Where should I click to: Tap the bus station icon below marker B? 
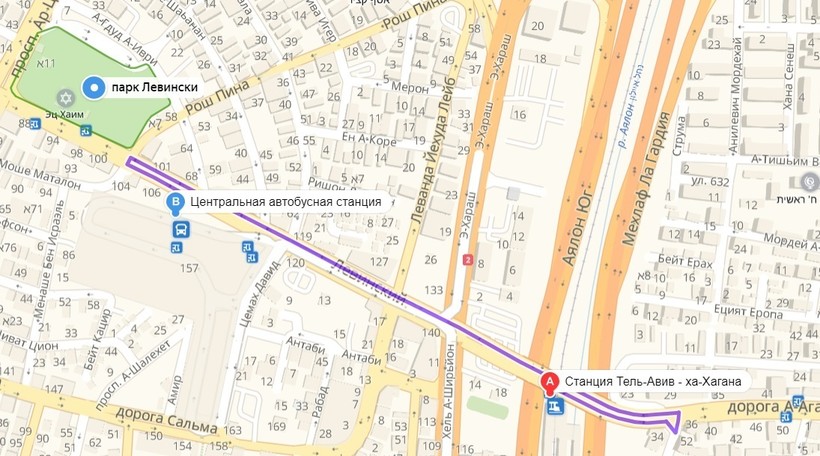(x=180, y=229)
